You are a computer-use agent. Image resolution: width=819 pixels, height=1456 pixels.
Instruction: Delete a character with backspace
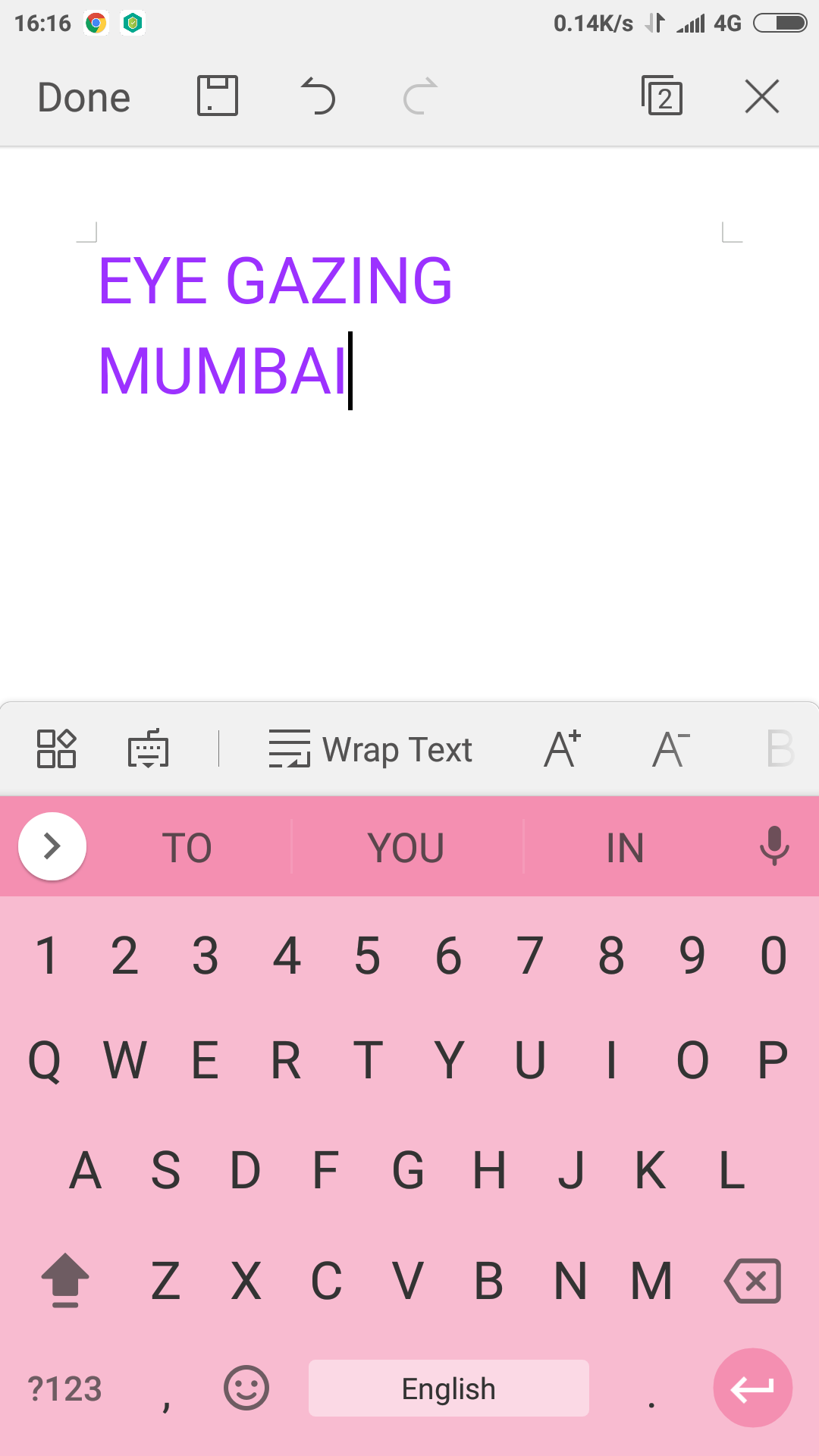point(753,1282)
